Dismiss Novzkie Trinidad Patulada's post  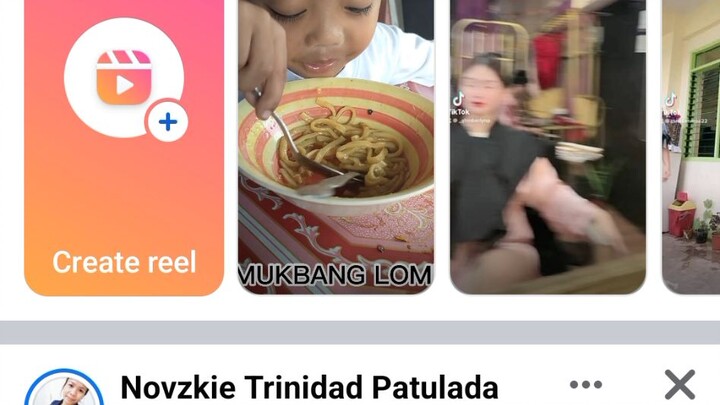click(680, 385)
